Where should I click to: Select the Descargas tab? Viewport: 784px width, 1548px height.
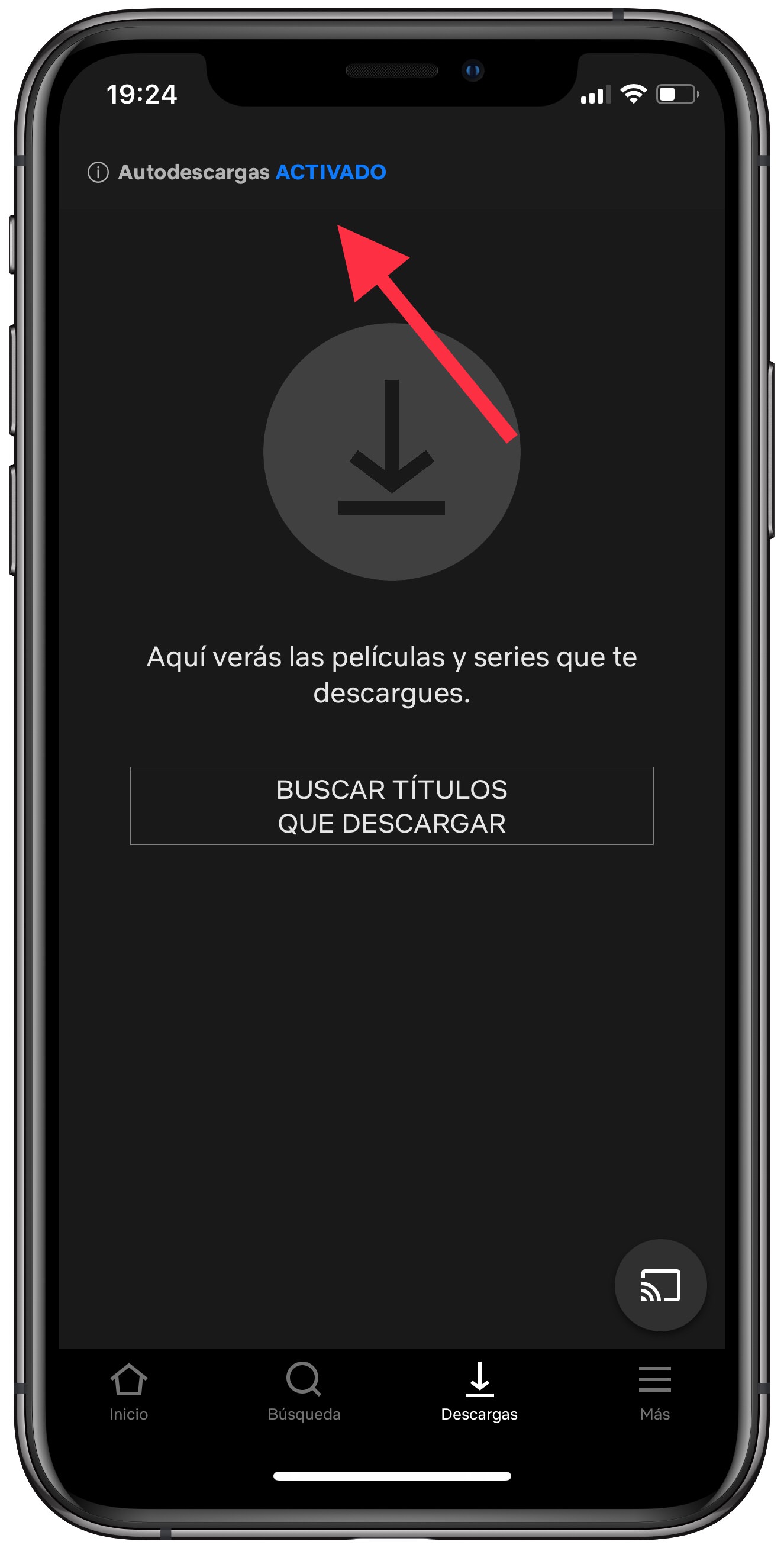(479, 1392)
